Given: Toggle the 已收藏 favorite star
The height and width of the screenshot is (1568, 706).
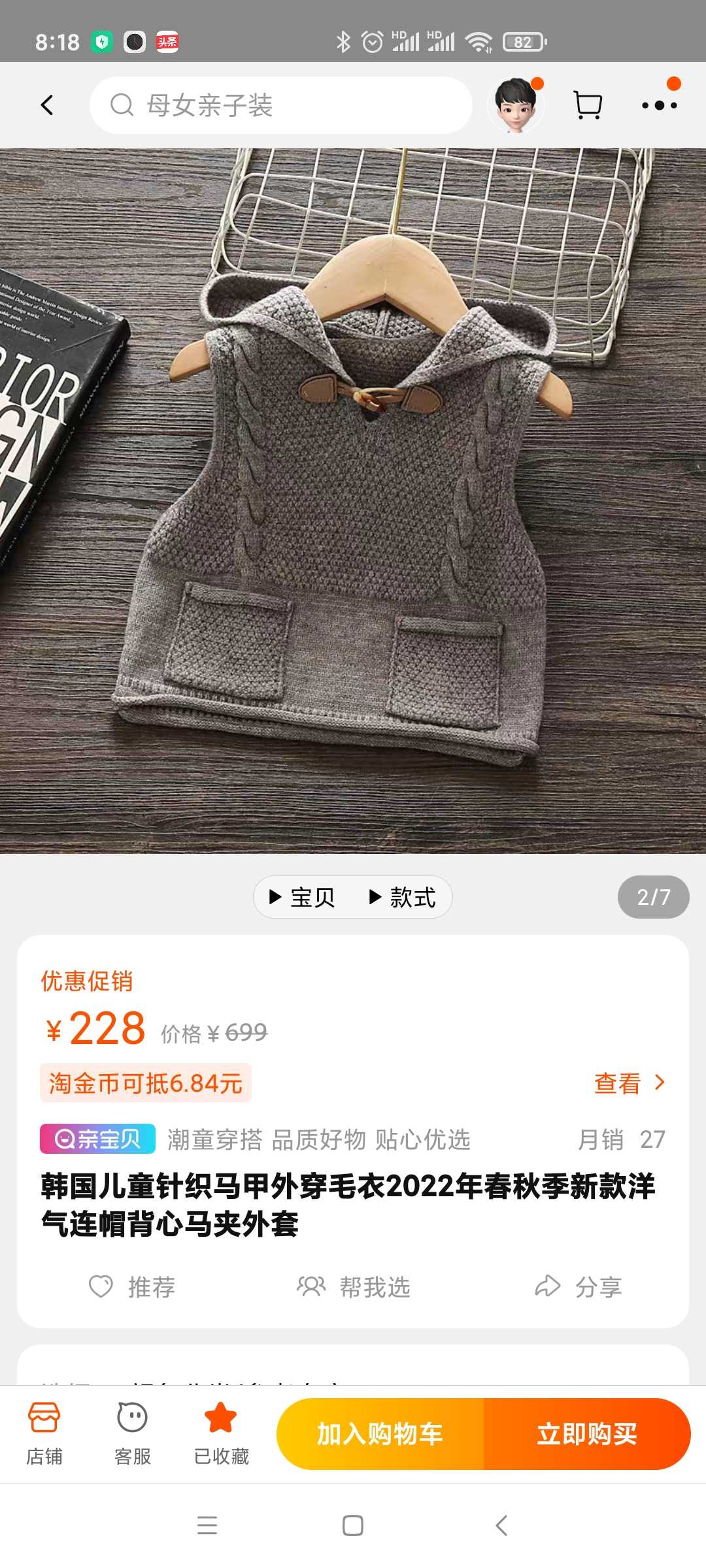Looking at the screenshot, I should (221, 1433).
